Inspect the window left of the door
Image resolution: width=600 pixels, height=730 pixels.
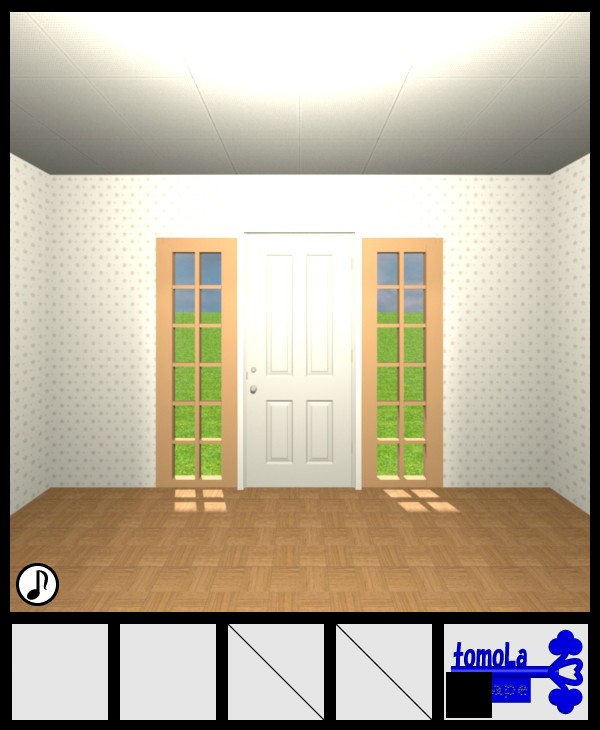197,362
